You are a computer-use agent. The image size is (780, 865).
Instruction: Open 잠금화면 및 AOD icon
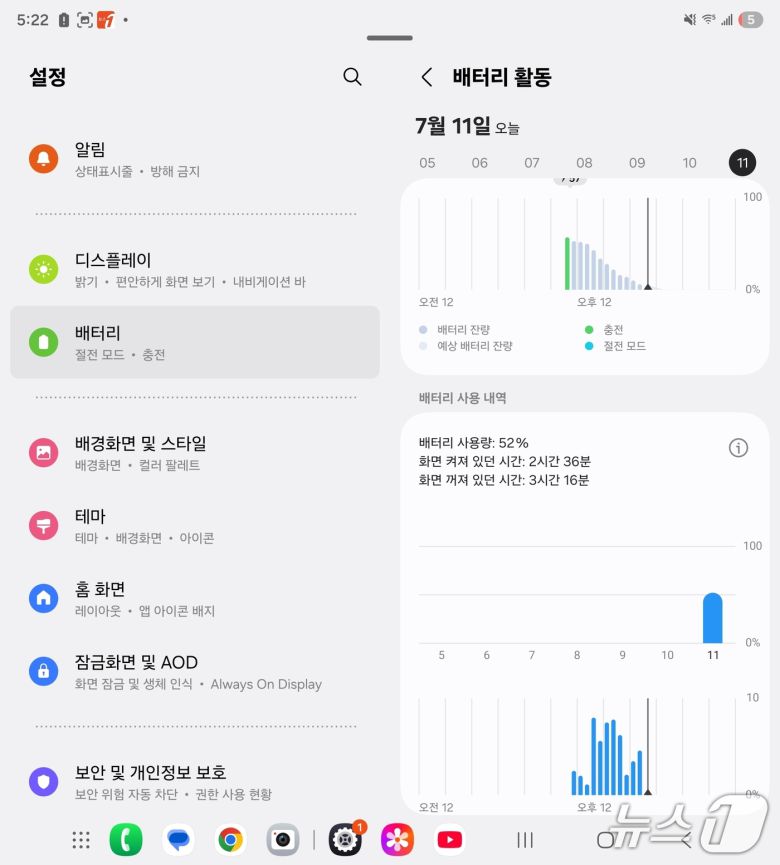click(x=42, y=671)
